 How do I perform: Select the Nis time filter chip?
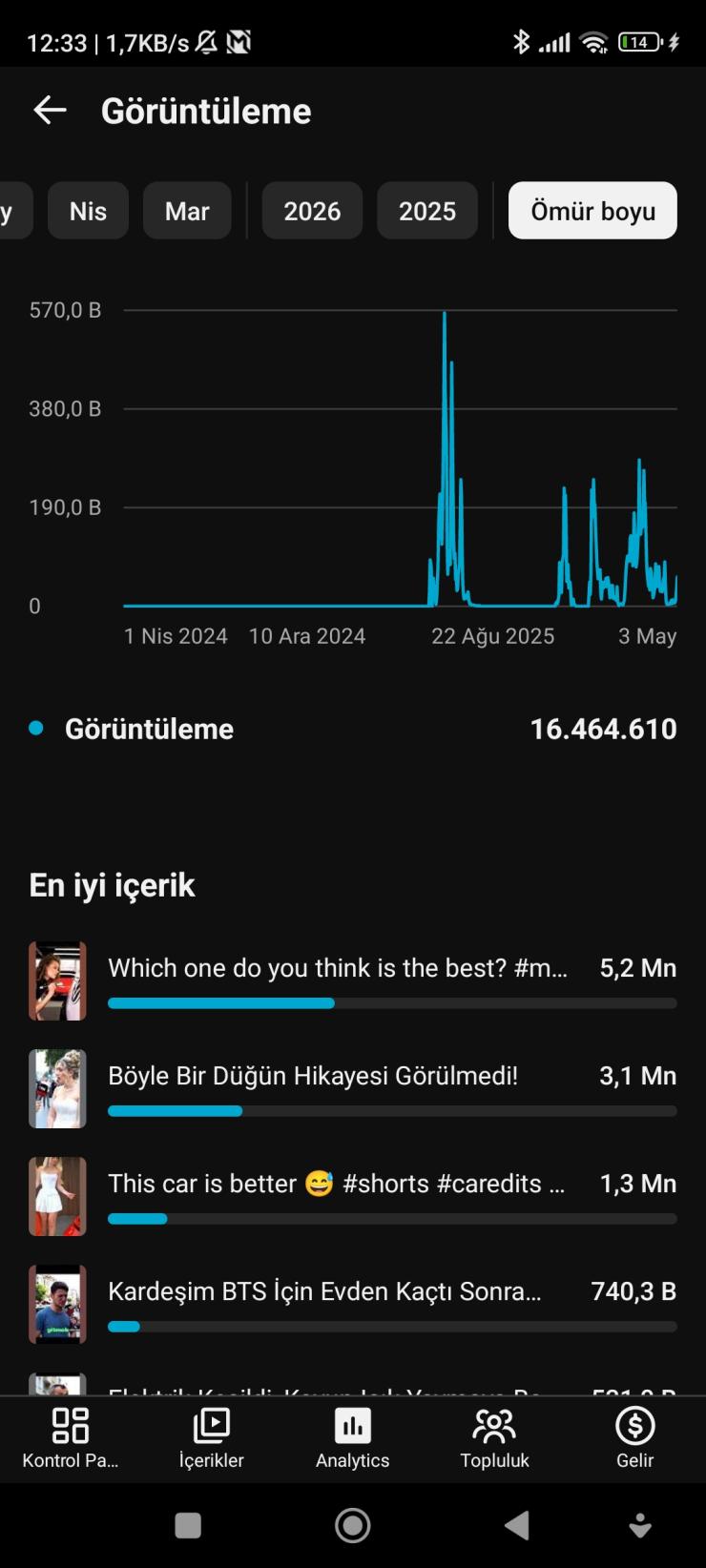pyautogui.click(x=88, y=211)
